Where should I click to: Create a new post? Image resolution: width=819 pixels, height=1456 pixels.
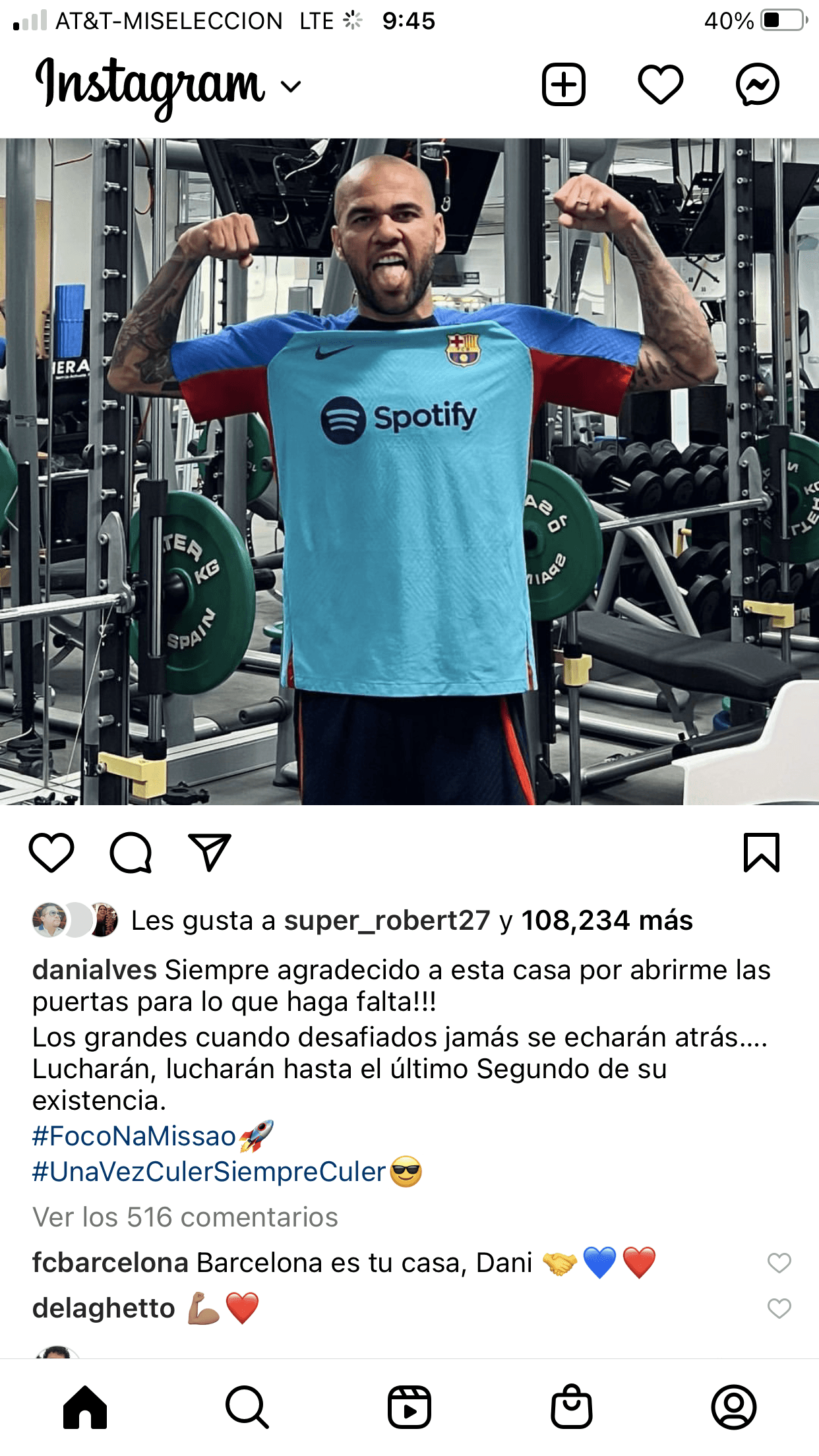coord(563,85)
